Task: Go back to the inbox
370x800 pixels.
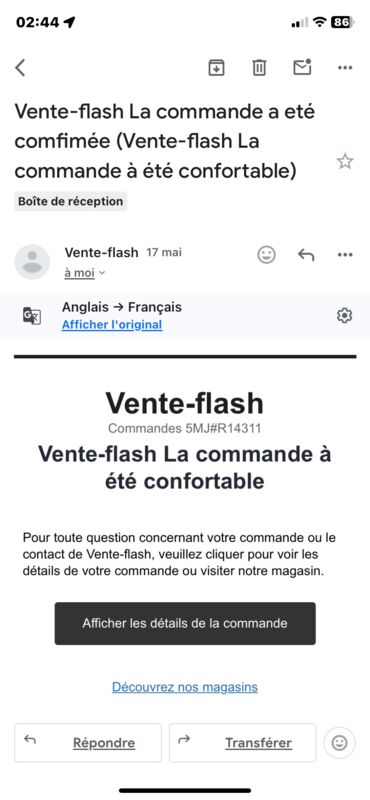Action: (x=20, y=67)
